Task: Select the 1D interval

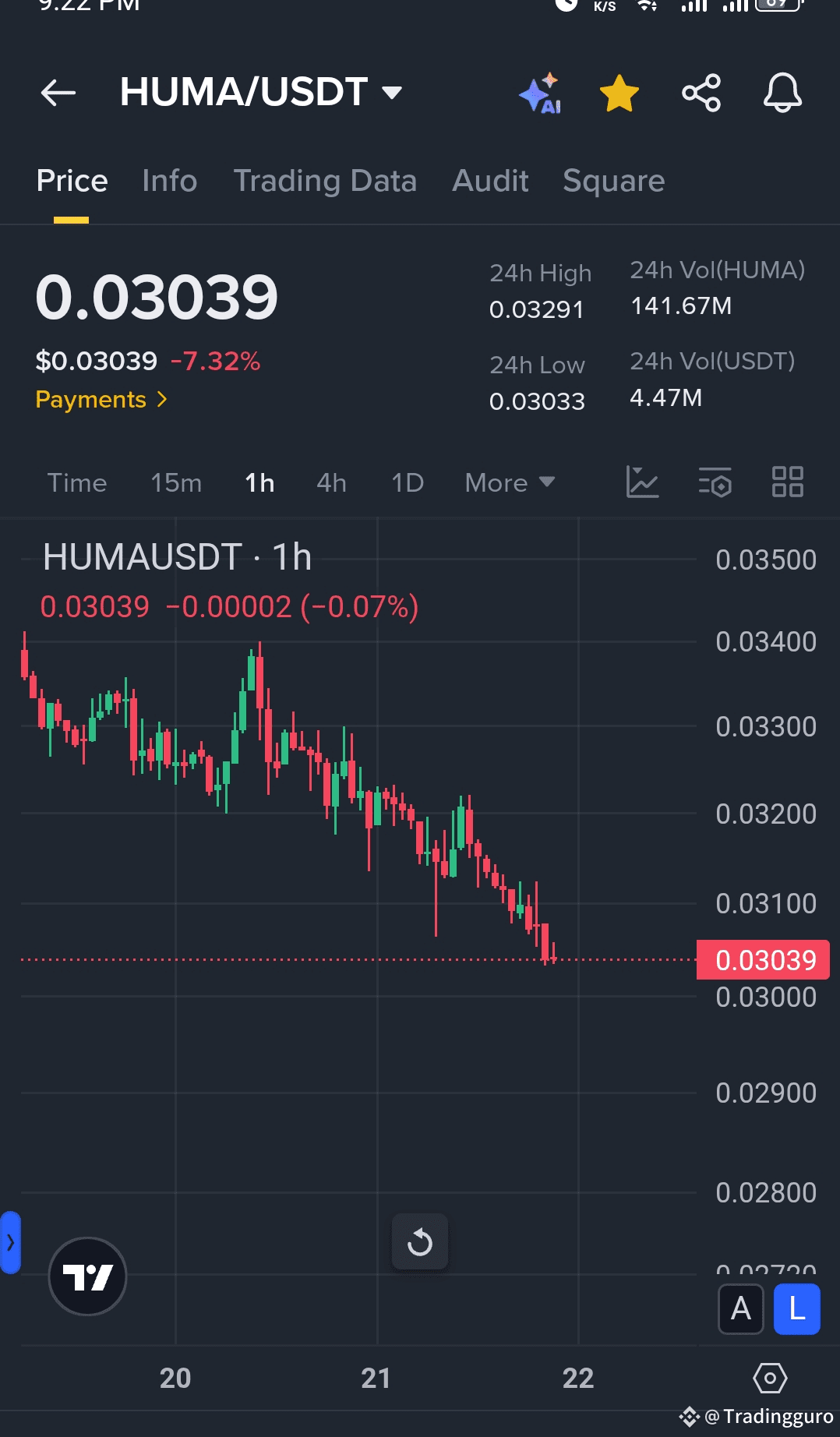Action: click(408, 483)
